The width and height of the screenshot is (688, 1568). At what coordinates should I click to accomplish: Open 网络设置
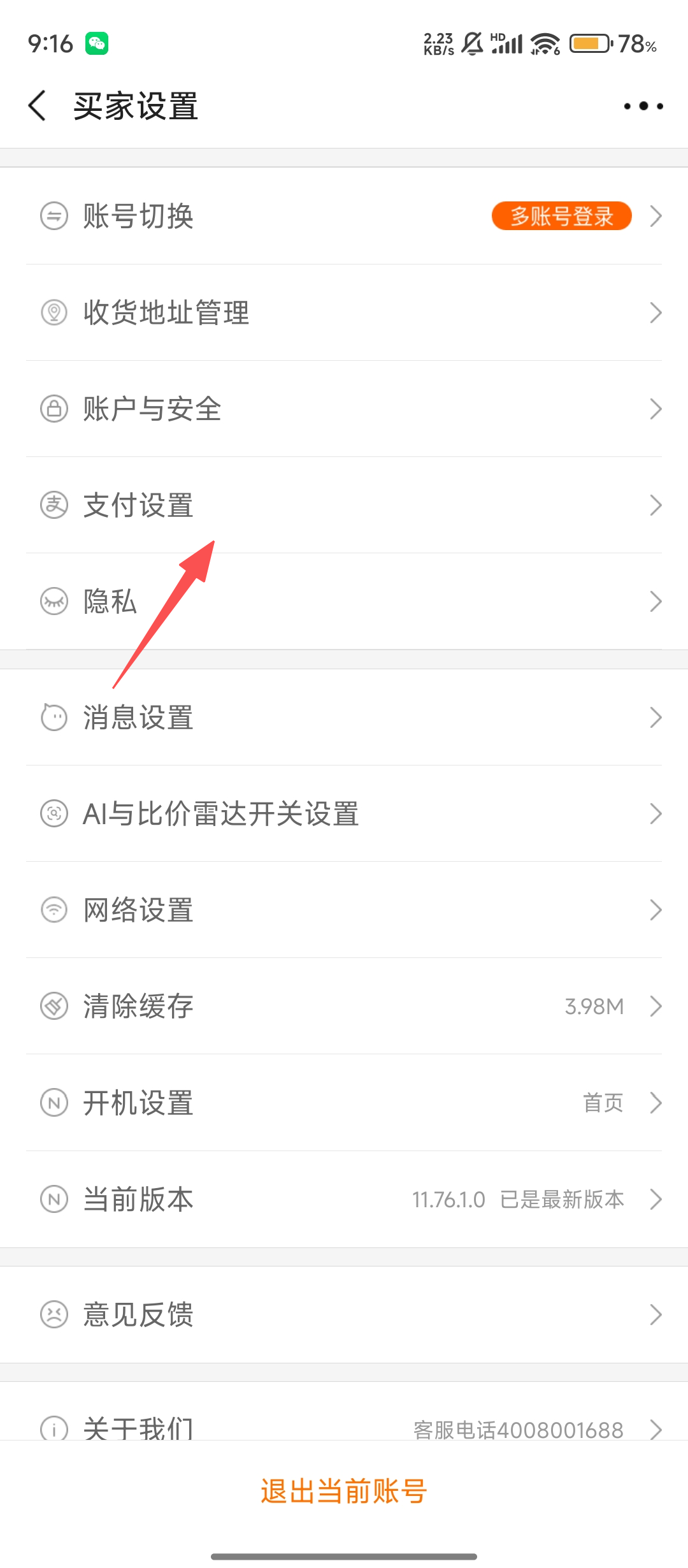click(344, 910)
